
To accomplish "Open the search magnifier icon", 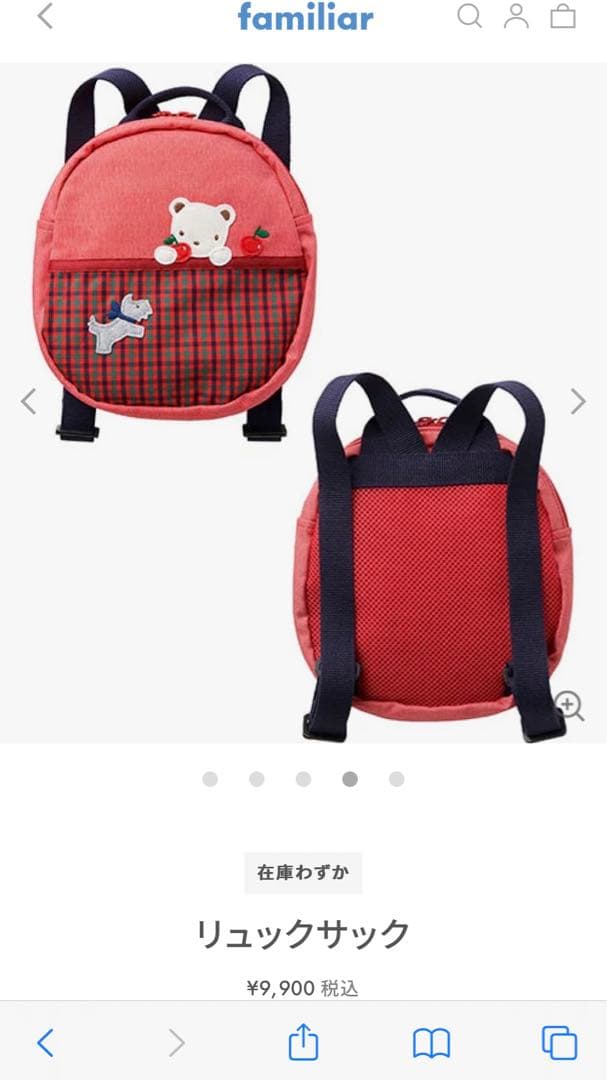I will [x=469, y=16].
